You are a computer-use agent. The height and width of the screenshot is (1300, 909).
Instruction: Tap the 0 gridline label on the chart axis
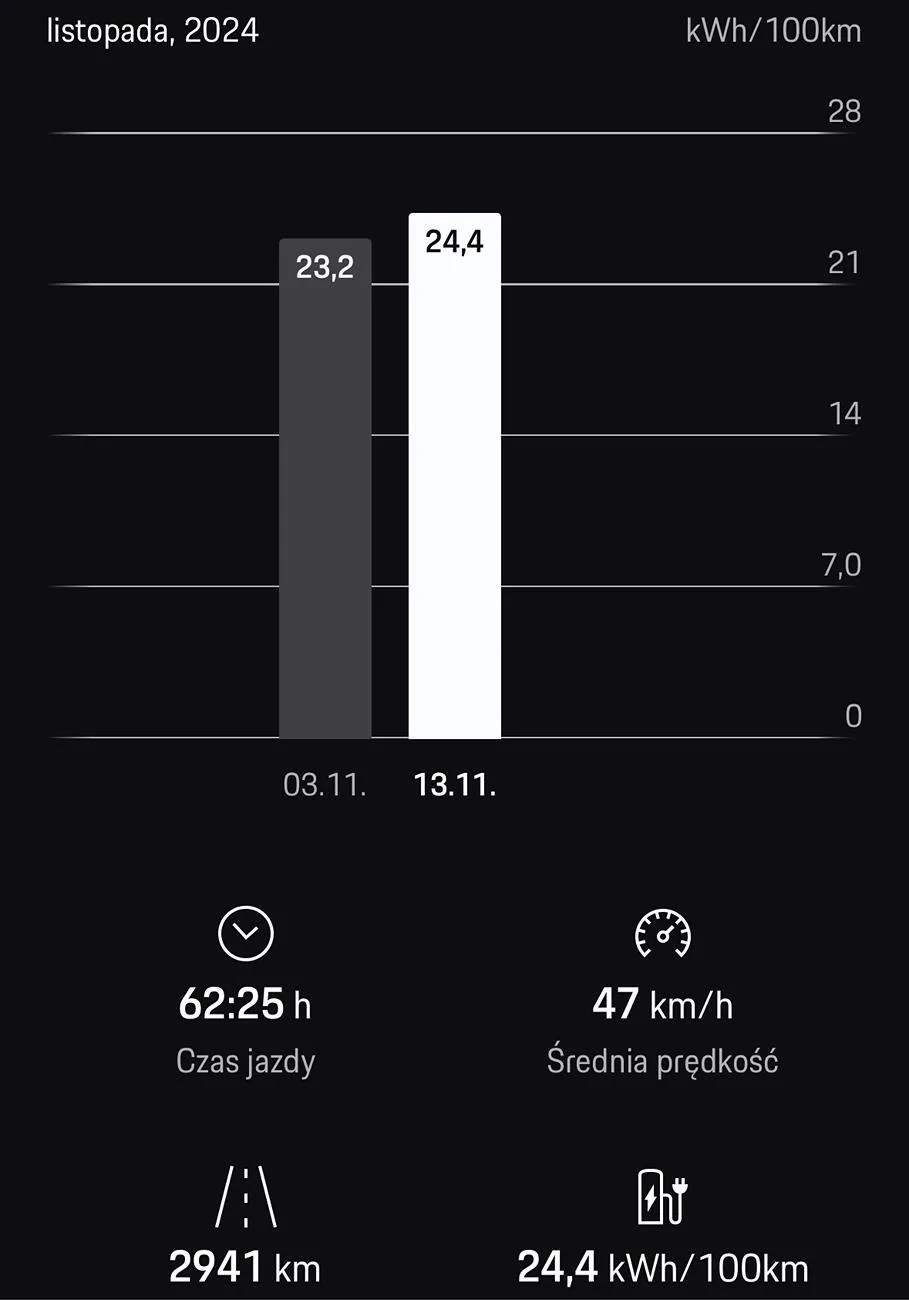[852, 715]
